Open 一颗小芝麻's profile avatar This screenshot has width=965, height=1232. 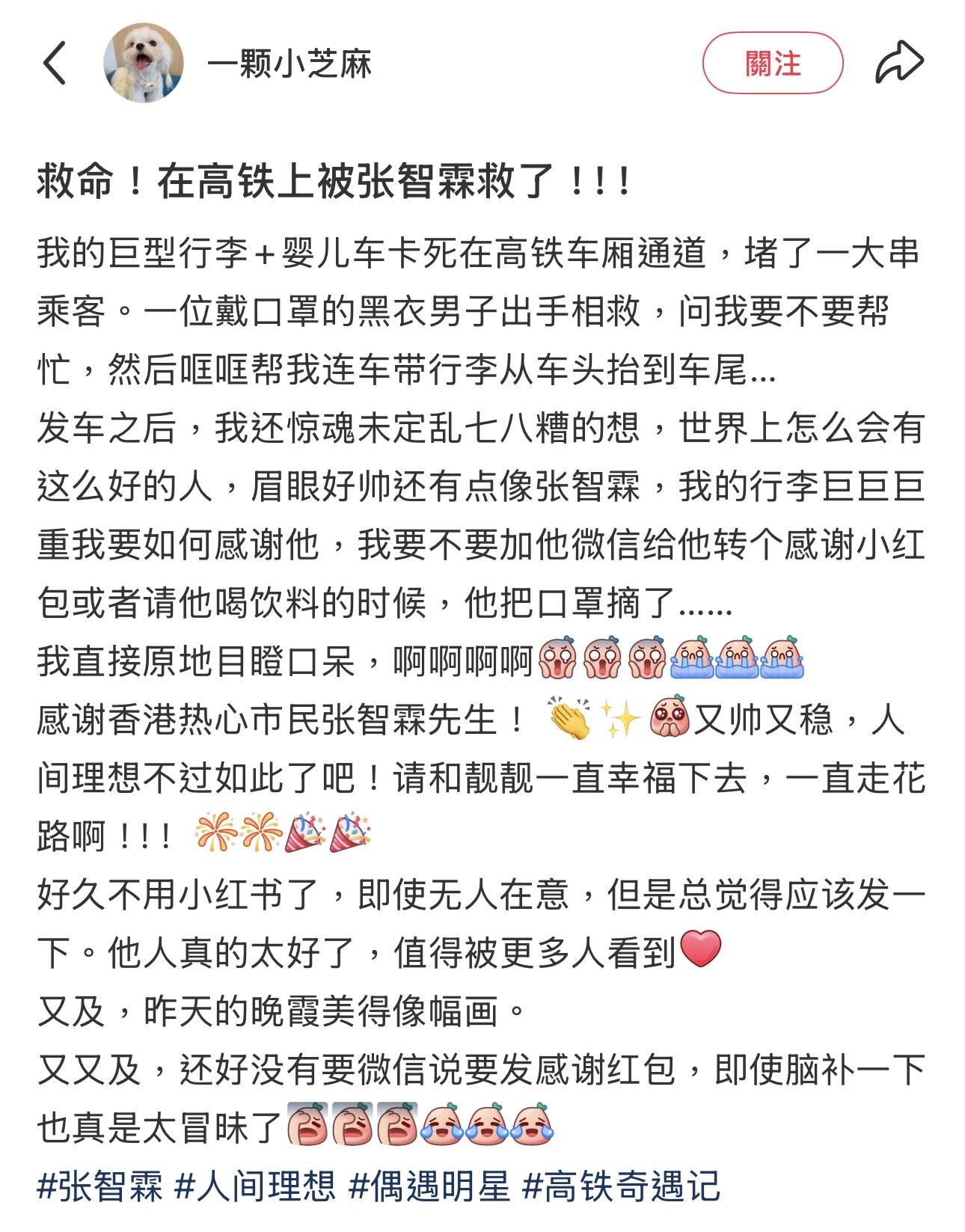coord(143,64)
